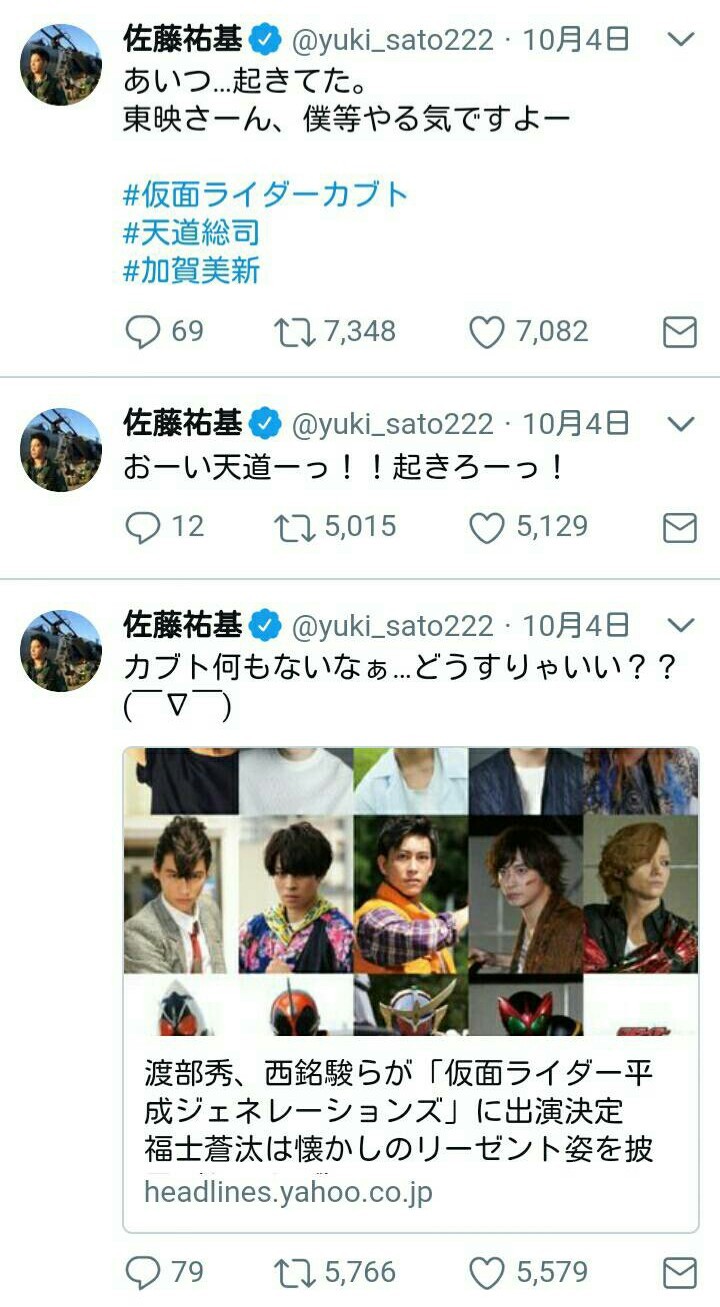The height and width of the screenshot is (1307, 720).
Task: Share the カブト何もないなぁ tweet via message
Action: click(x=680, y=1273)
